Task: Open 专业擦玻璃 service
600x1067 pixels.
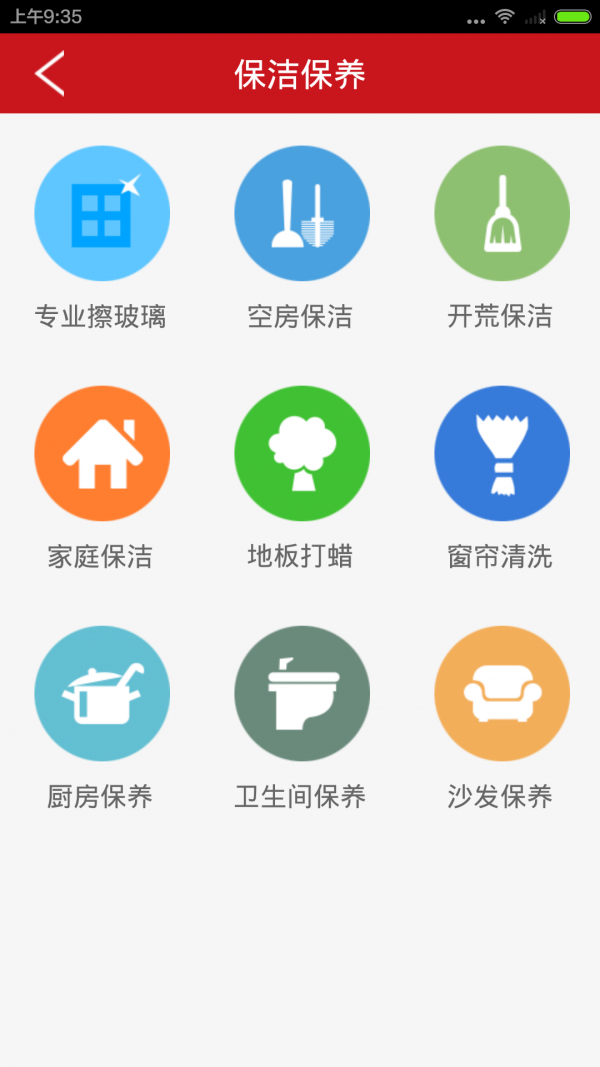Action: pos(102,214)
